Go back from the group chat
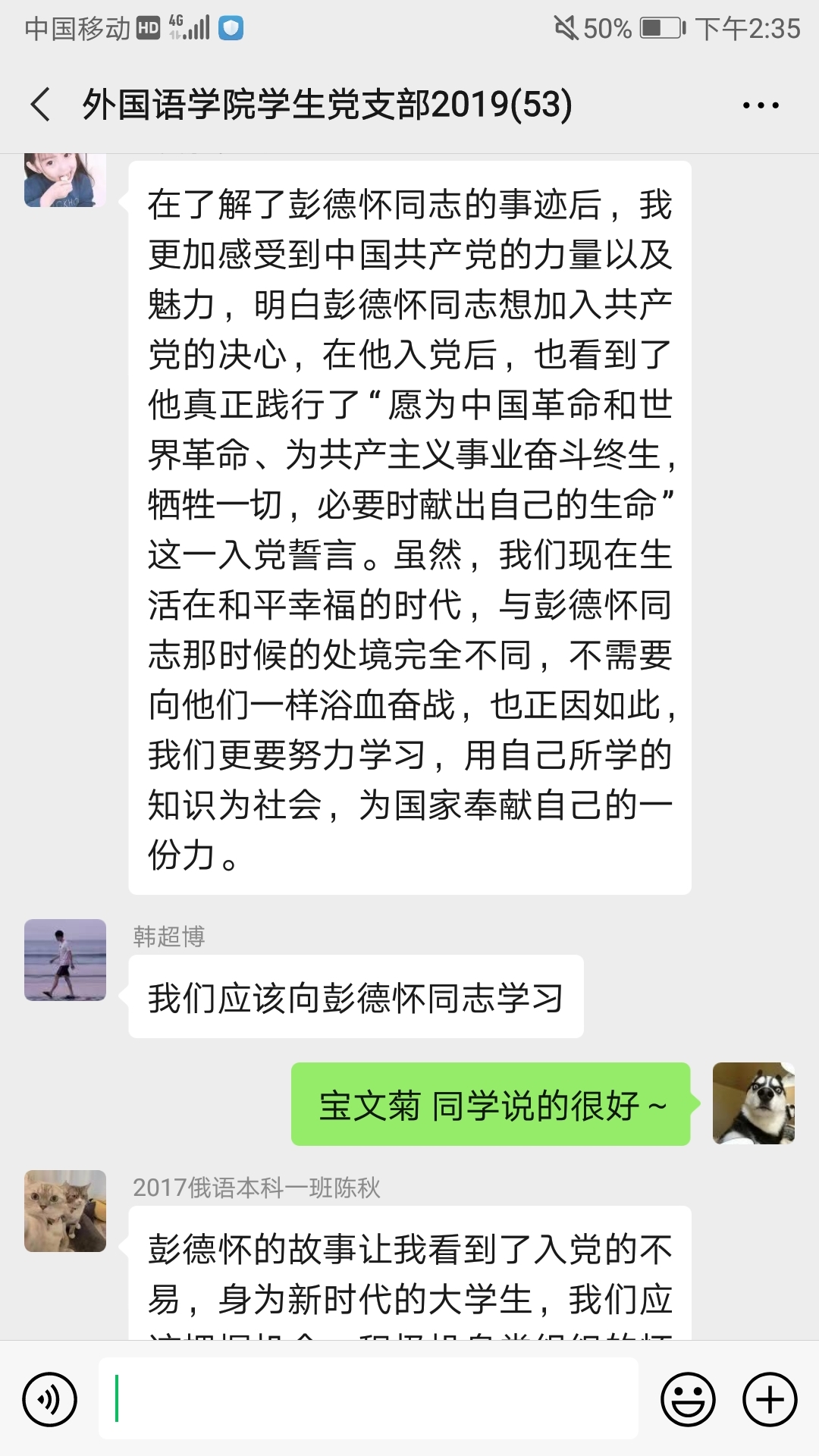Image resolution: width=819 pixels, height=1456 pixels. pos(41,105)
